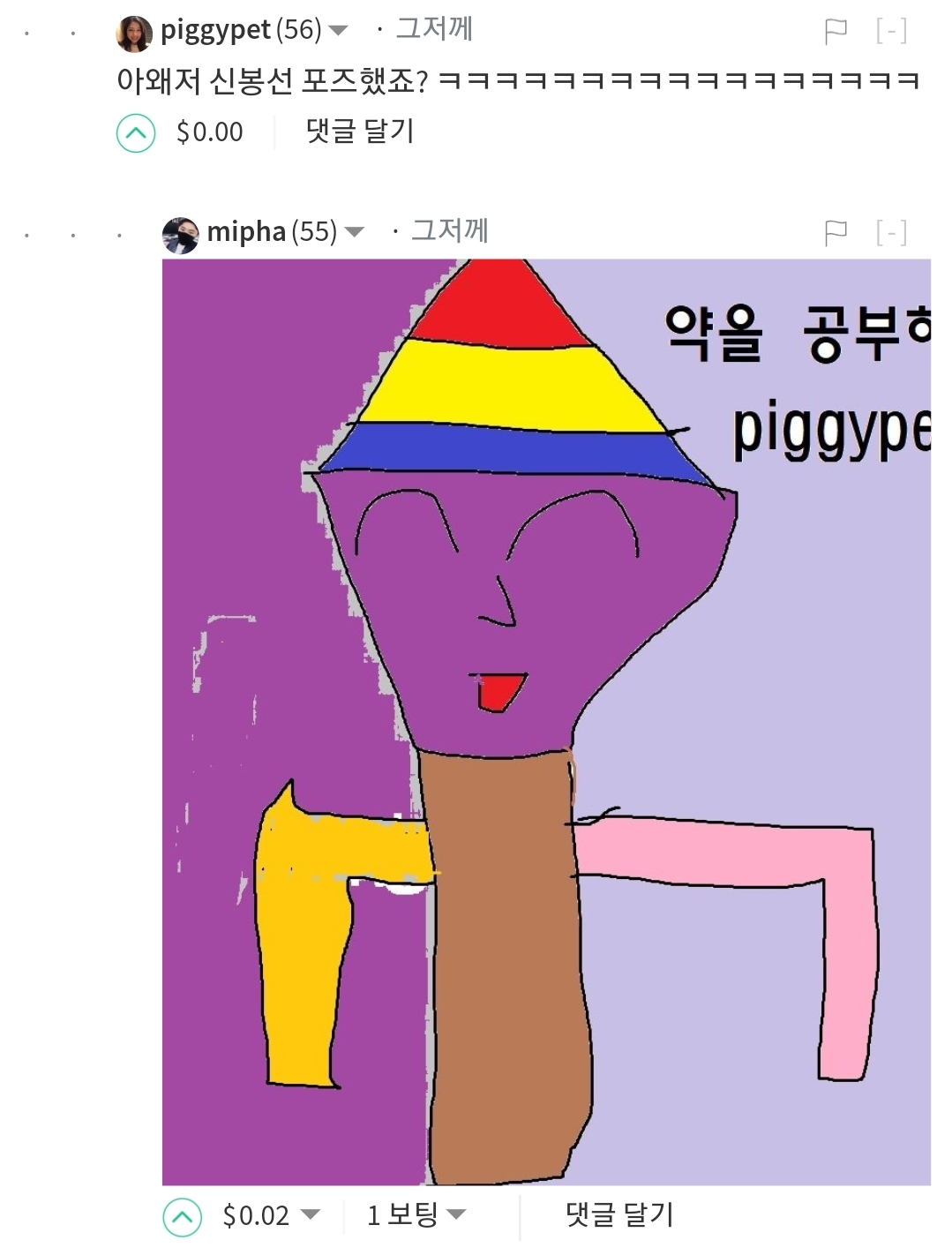Open mipha's profile name
Viewport: 952px width, 1255px height.
pos(246,232)
